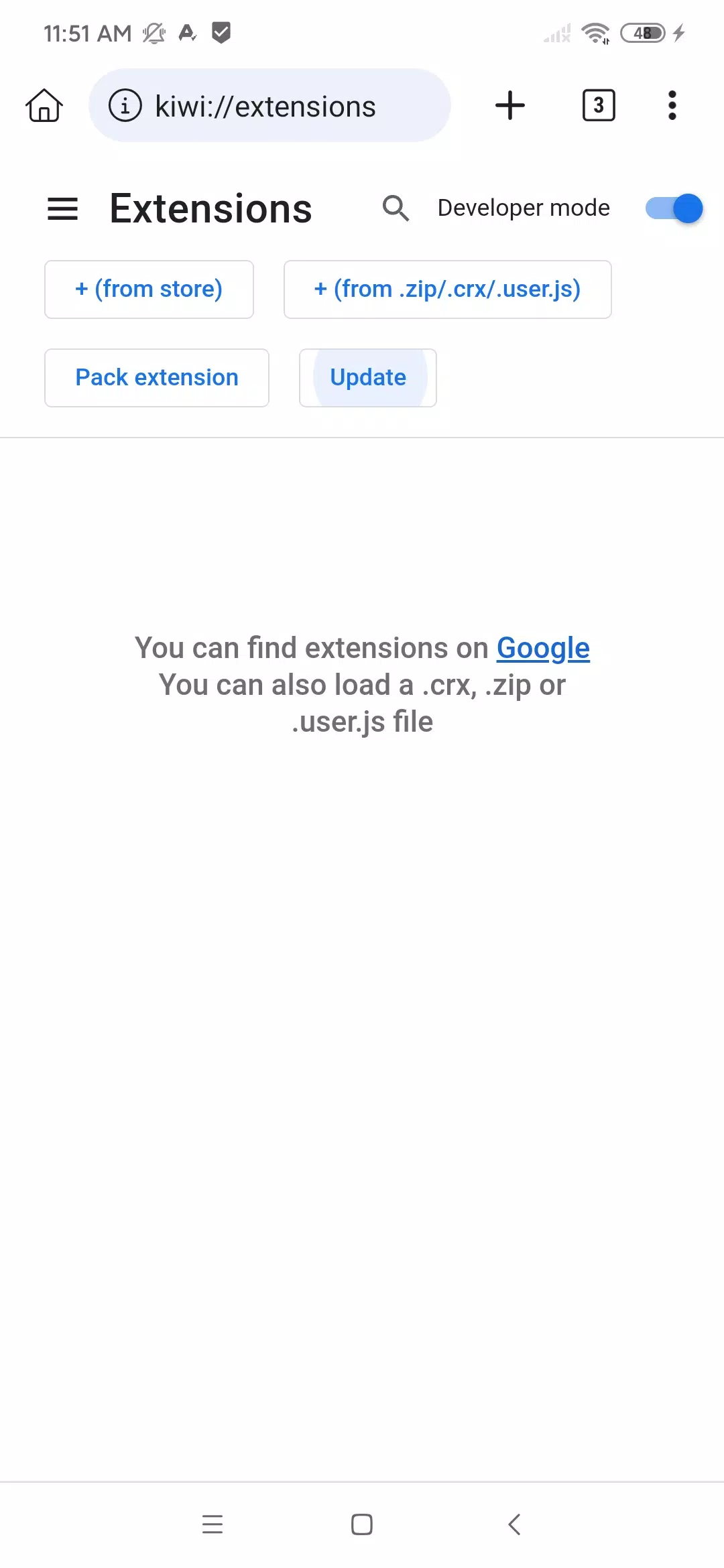Add an extension from store

[149, 289]
